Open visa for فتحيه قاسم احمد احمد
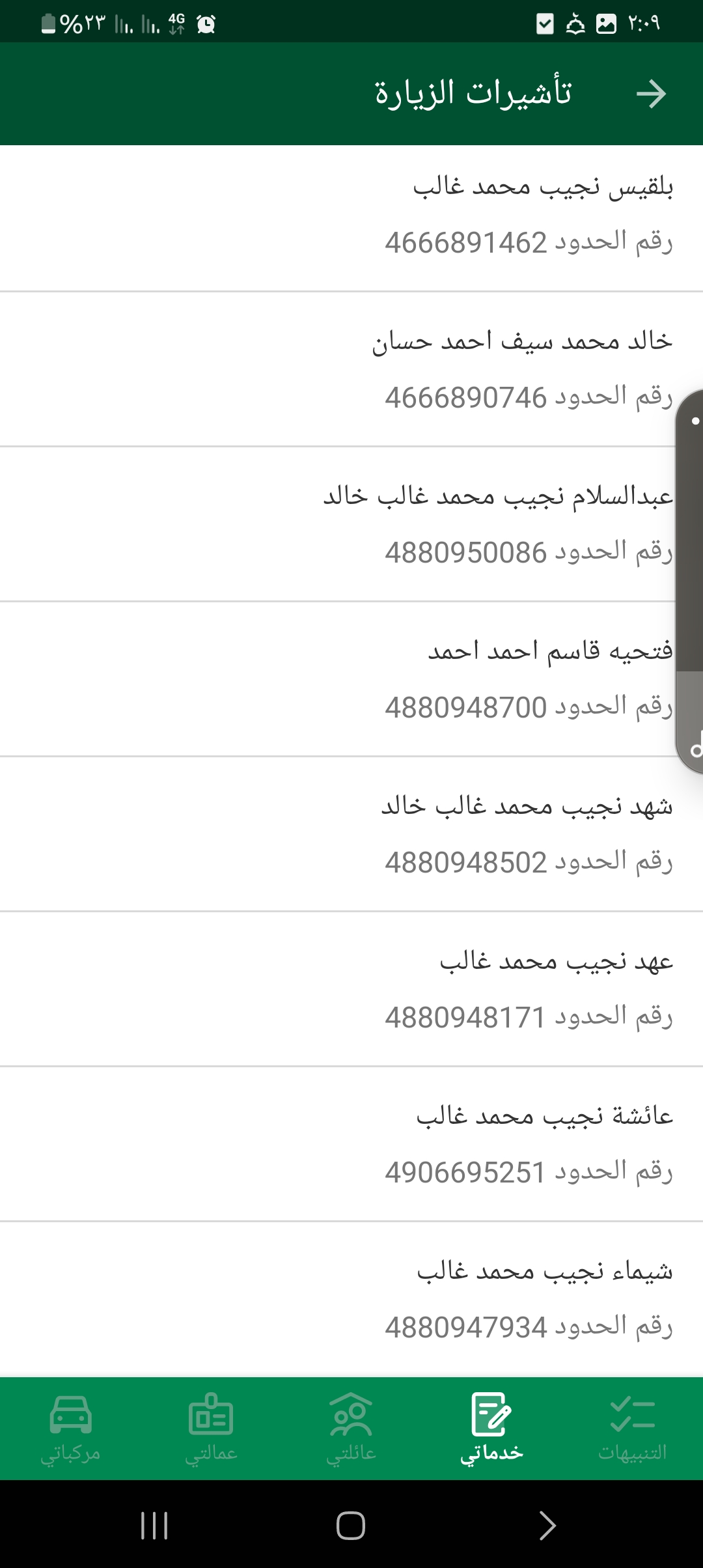 tap(351, 680)
